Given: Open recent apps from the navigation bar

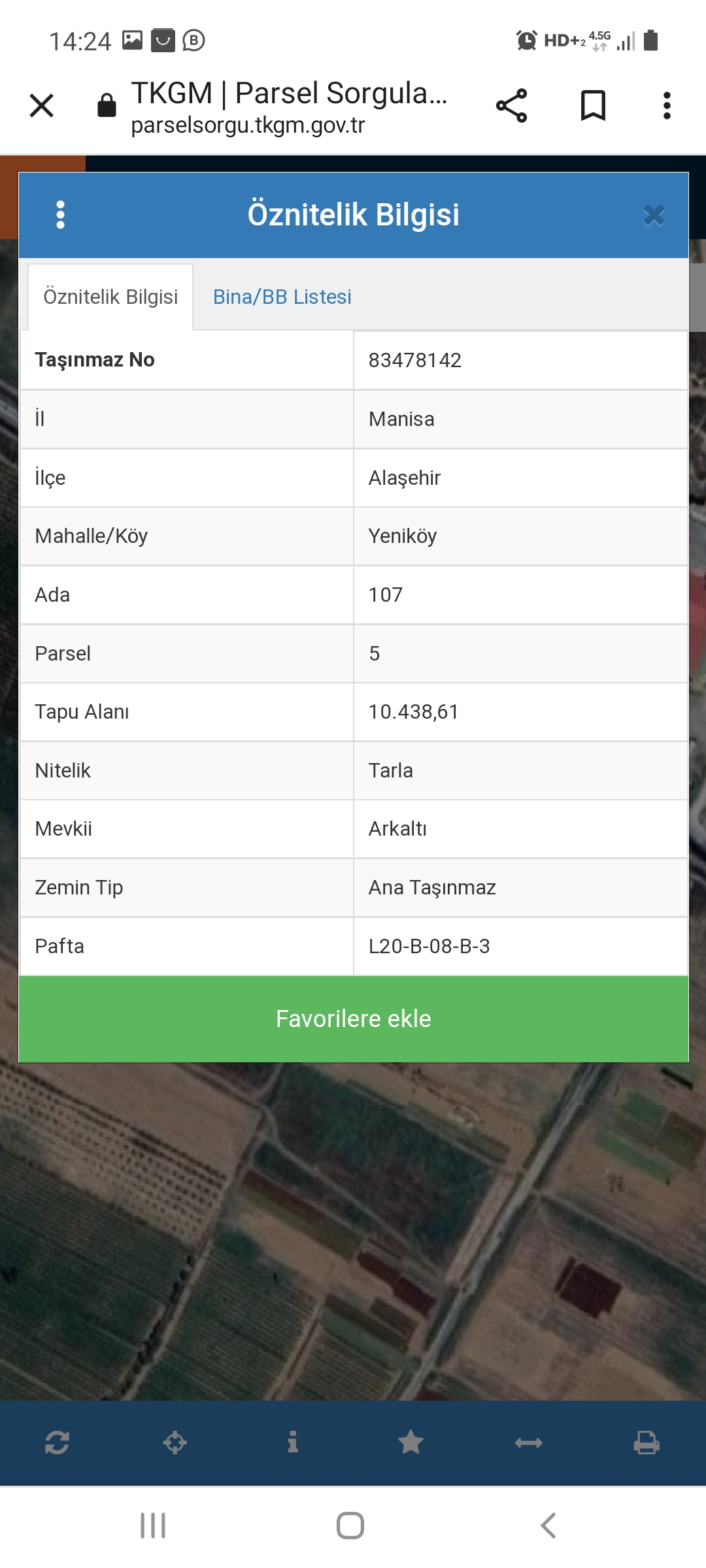Looking at the screenshot, I should click(x=153, y=1526).
